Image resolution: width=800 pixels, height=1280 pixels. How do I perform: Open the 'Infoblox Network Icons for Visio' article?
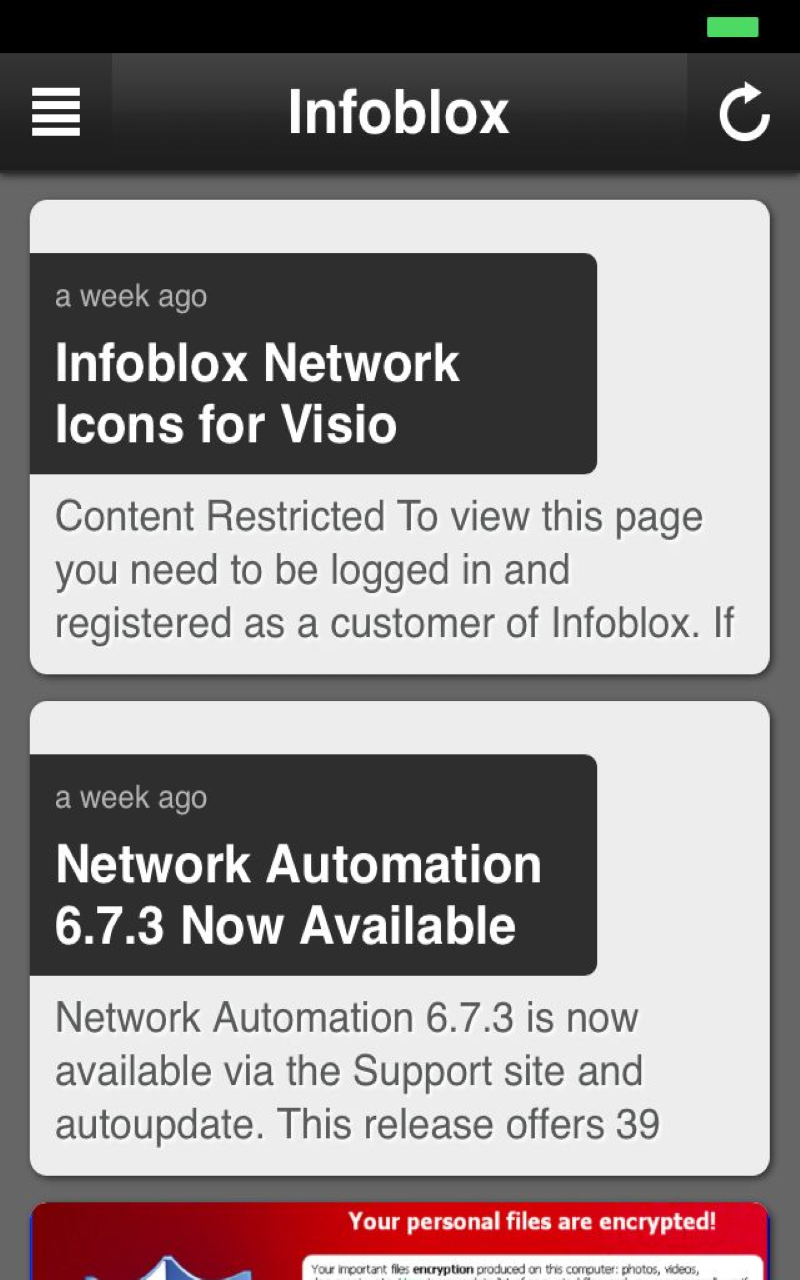(x=257, y=393)
